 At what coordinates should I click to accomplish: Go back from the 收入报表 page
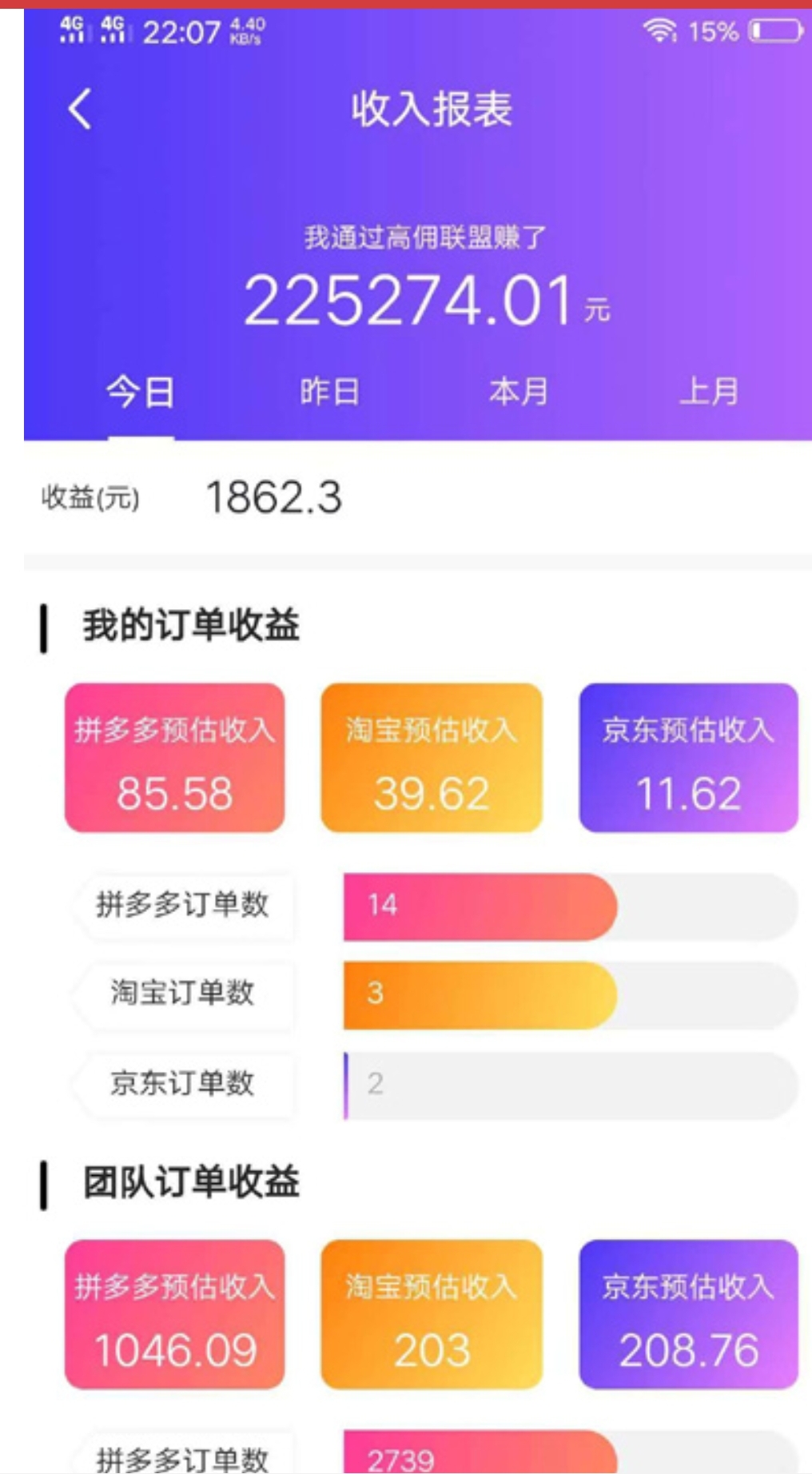pos(80,110)
